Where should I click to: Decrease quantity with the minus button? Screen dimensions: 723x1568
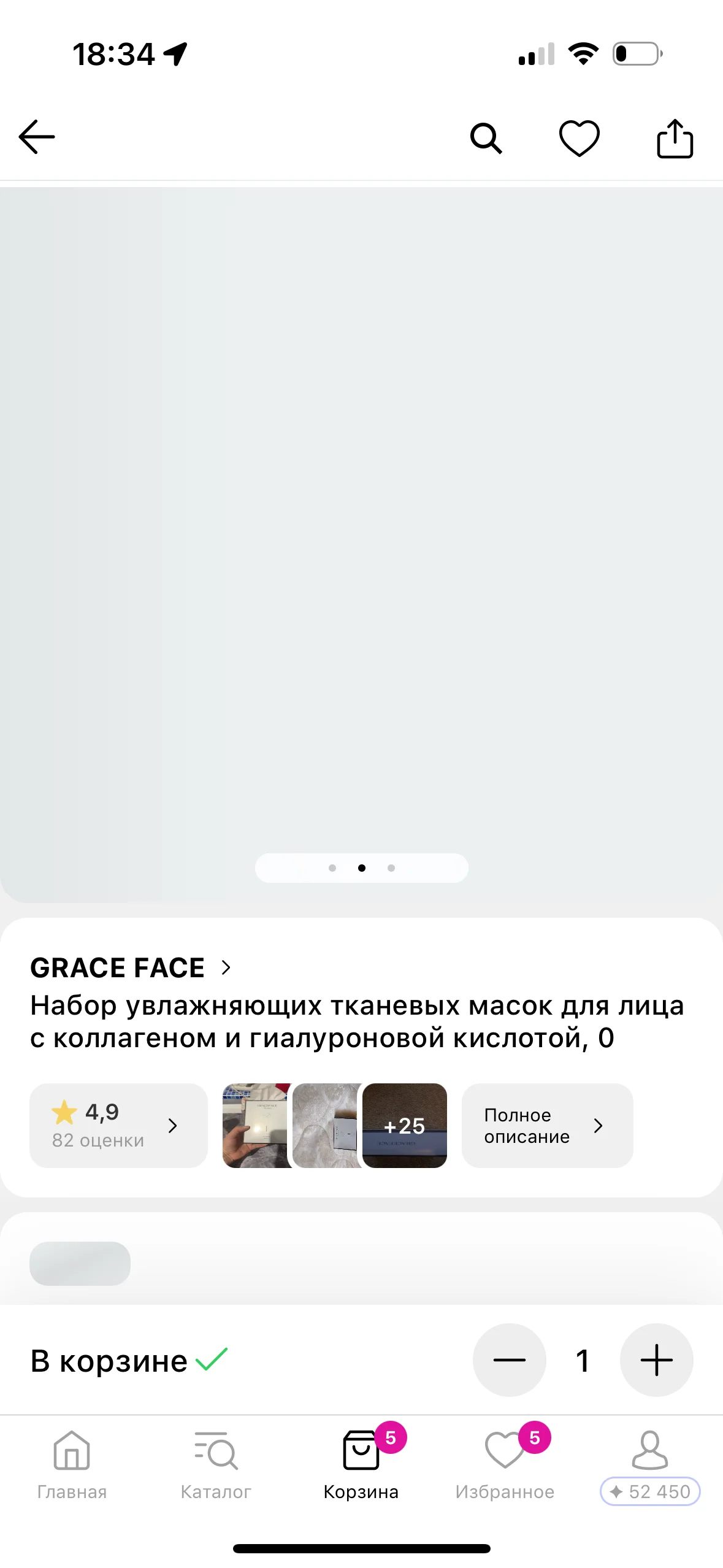coord(509,1359)
